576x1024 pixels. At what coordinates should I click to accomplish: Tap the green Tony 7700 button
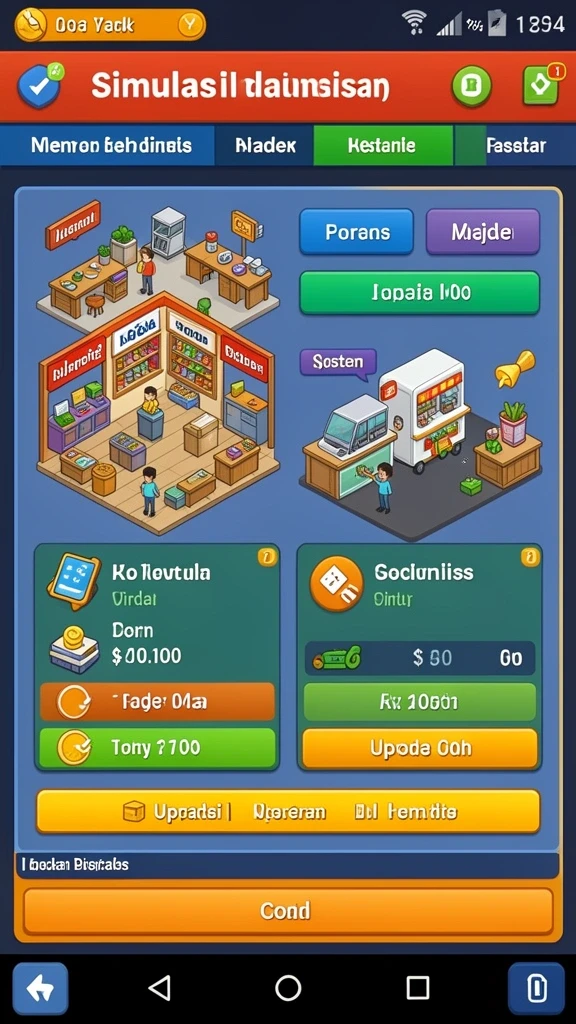[157, 747]
